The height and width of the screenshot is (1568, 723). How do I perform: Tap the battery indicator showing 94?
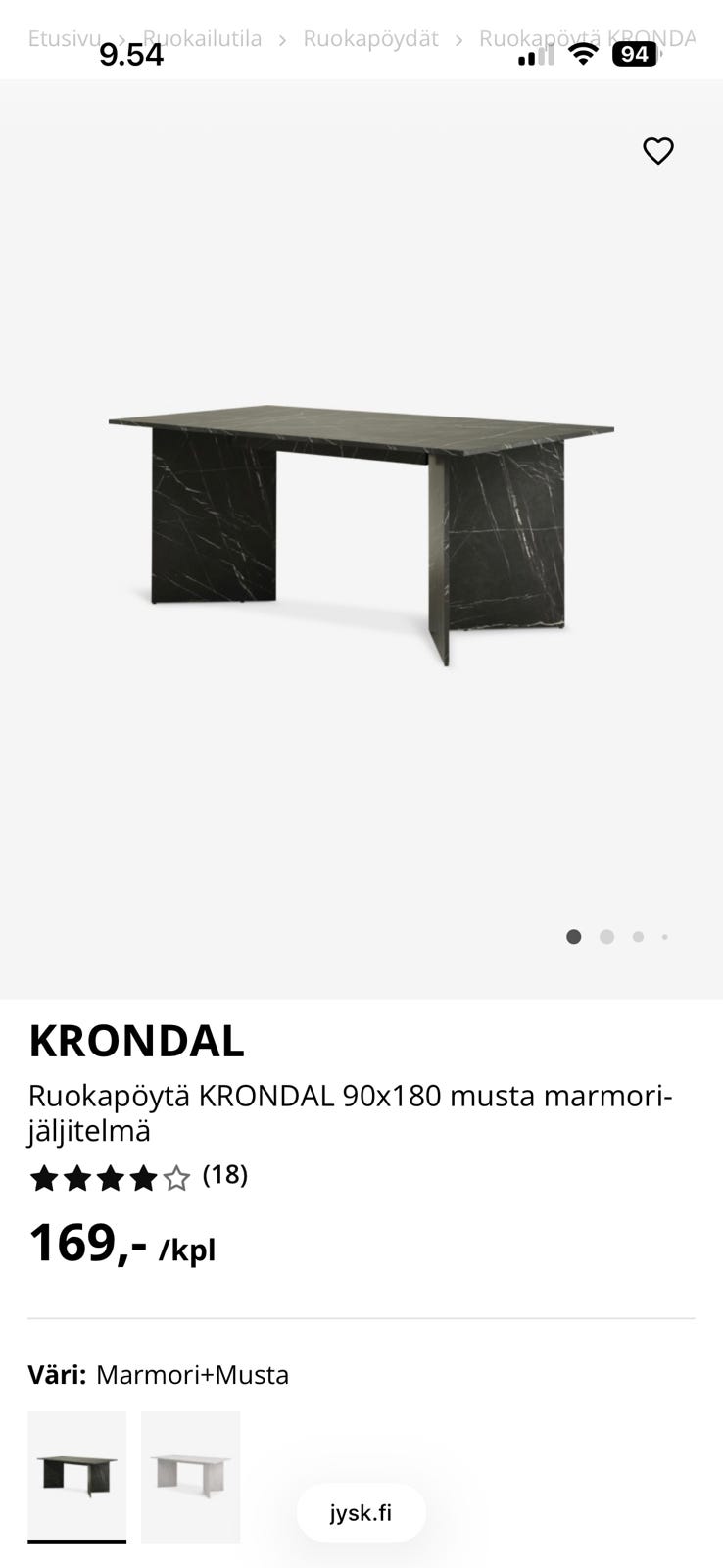(x=636, y=56)
